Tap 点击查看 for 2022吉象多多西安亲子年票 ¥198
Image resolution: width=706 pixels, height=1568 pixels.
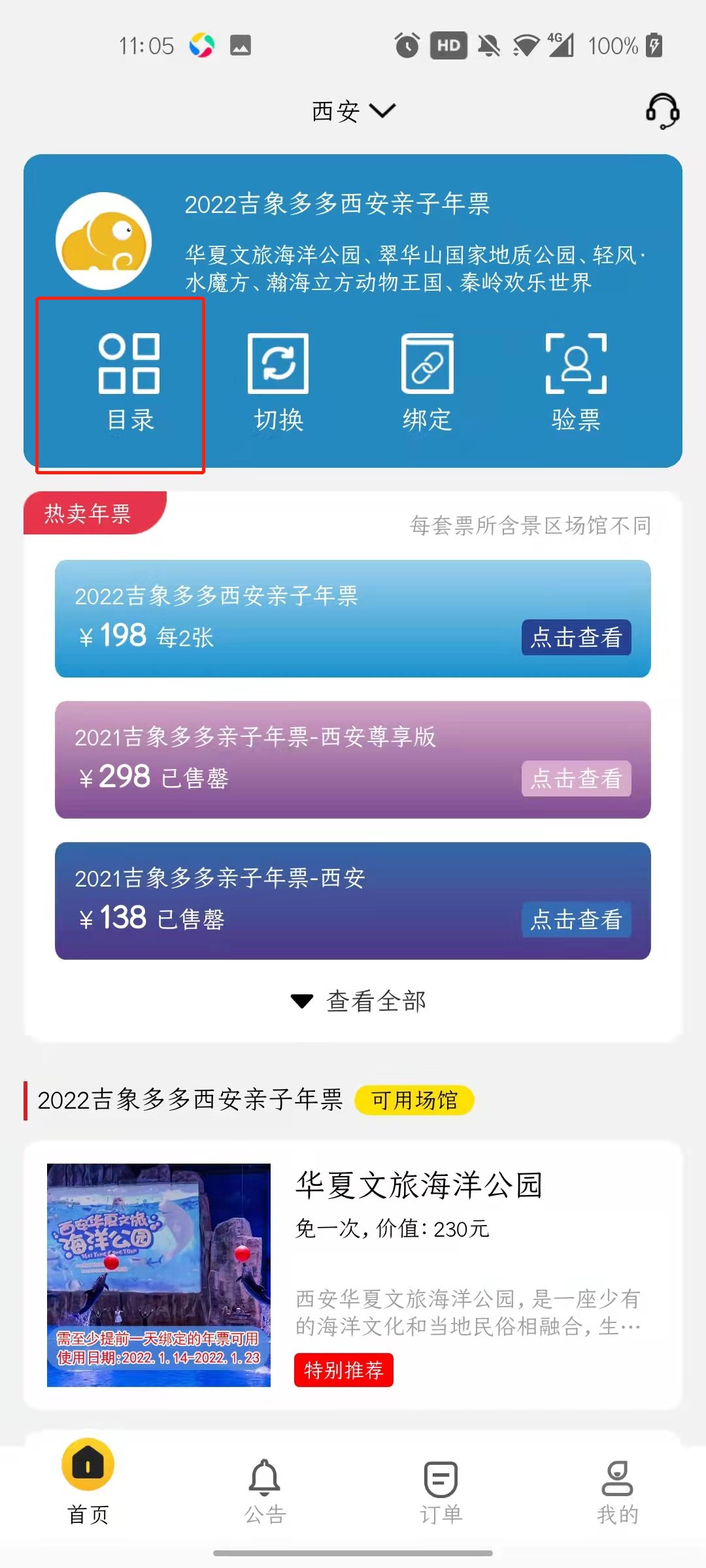point(576,637)
